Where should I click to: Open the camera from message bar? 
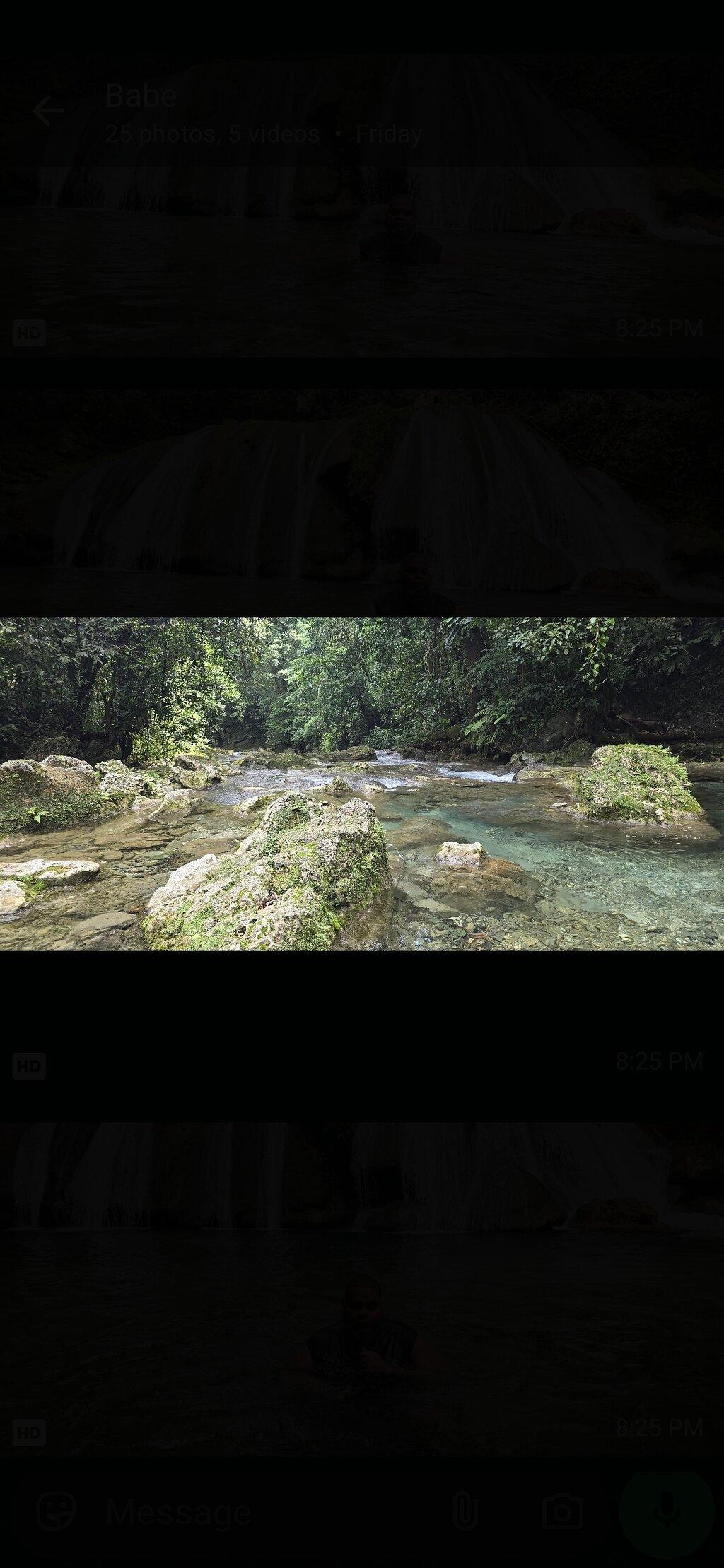pos(562,1512)
